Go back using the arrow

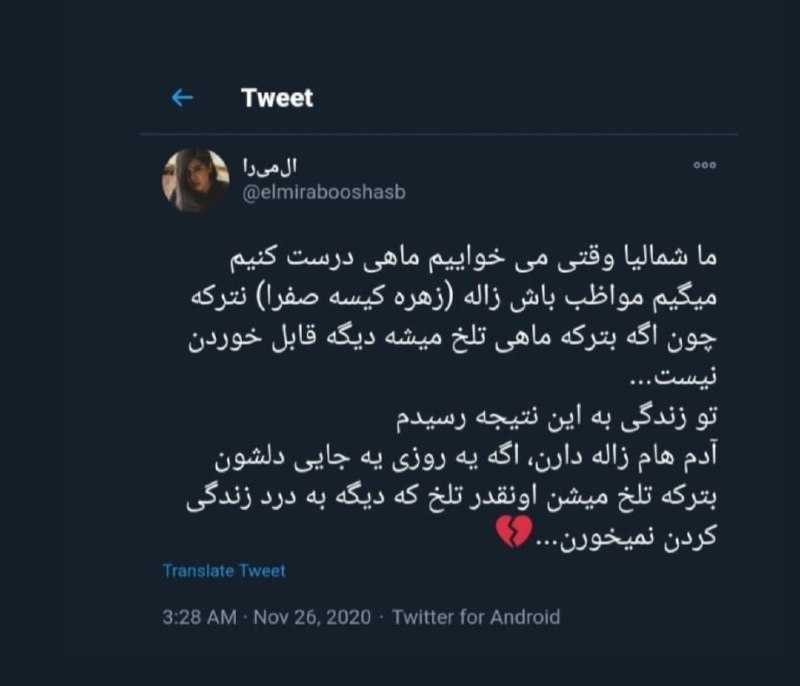click(182, 98)
